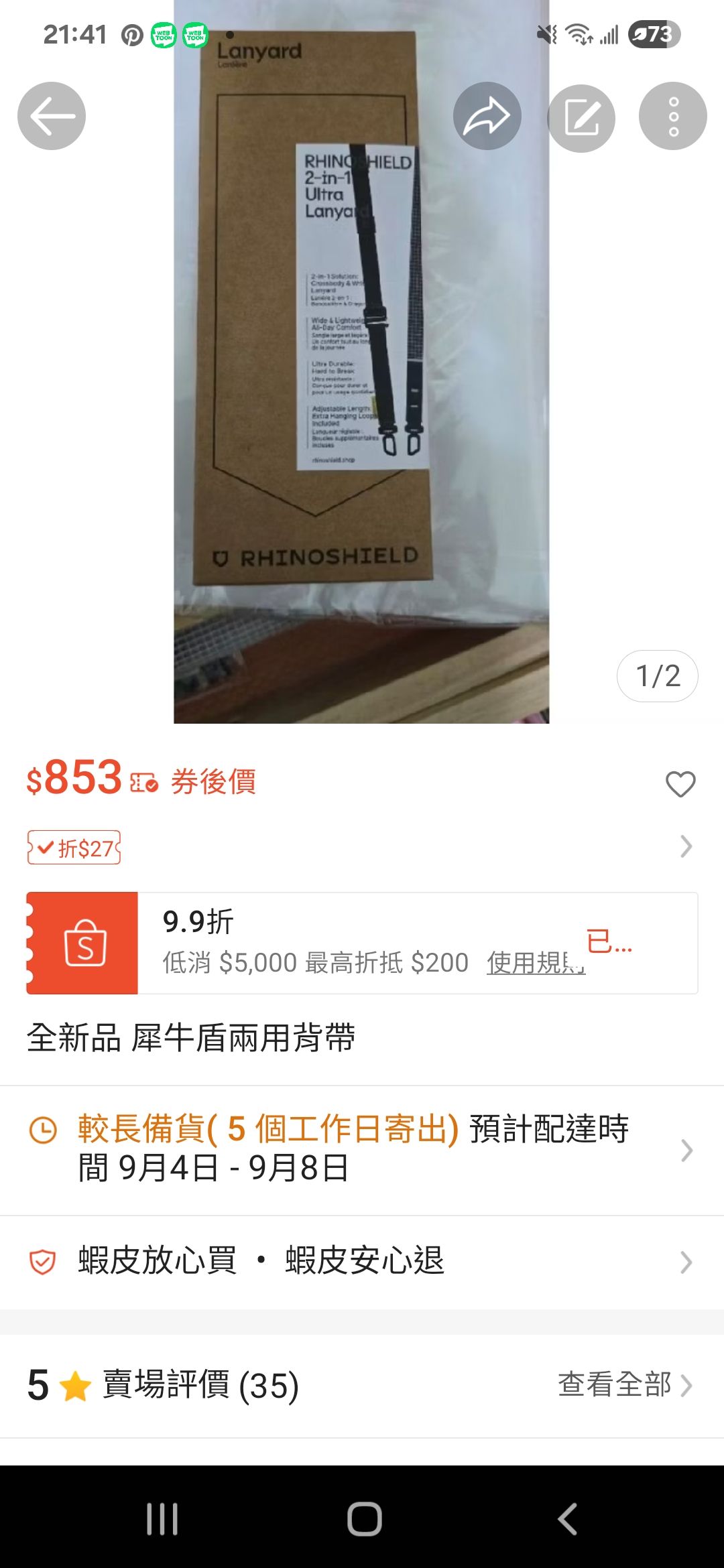Edit this product listing
This screenshot has width=724, height=1568.
[581, 118]
